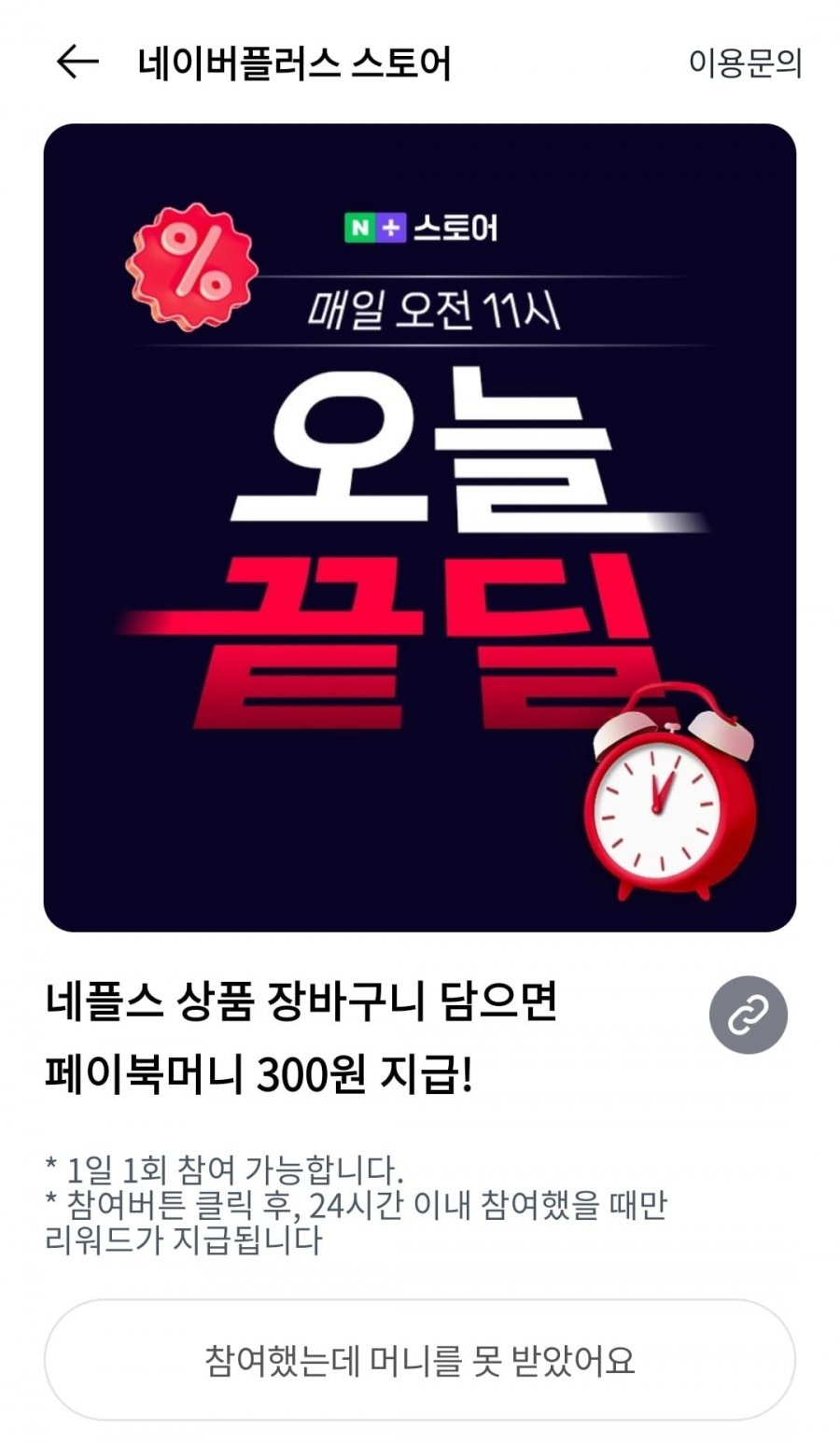
Task: Go back from 네이버플러스 스토어 page
Action: (77, 63)
